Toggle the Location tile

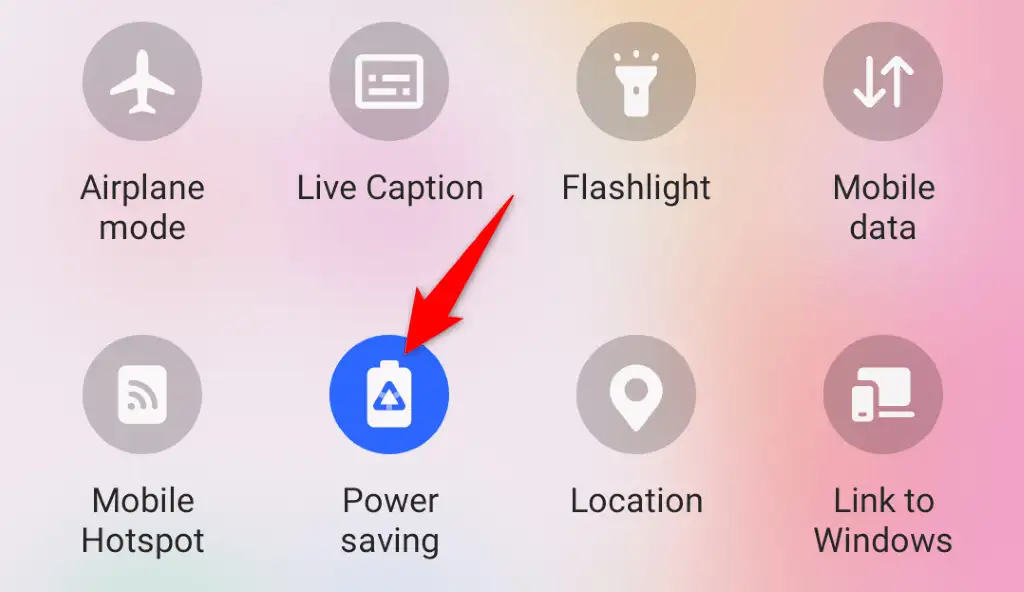click(636, 395)
